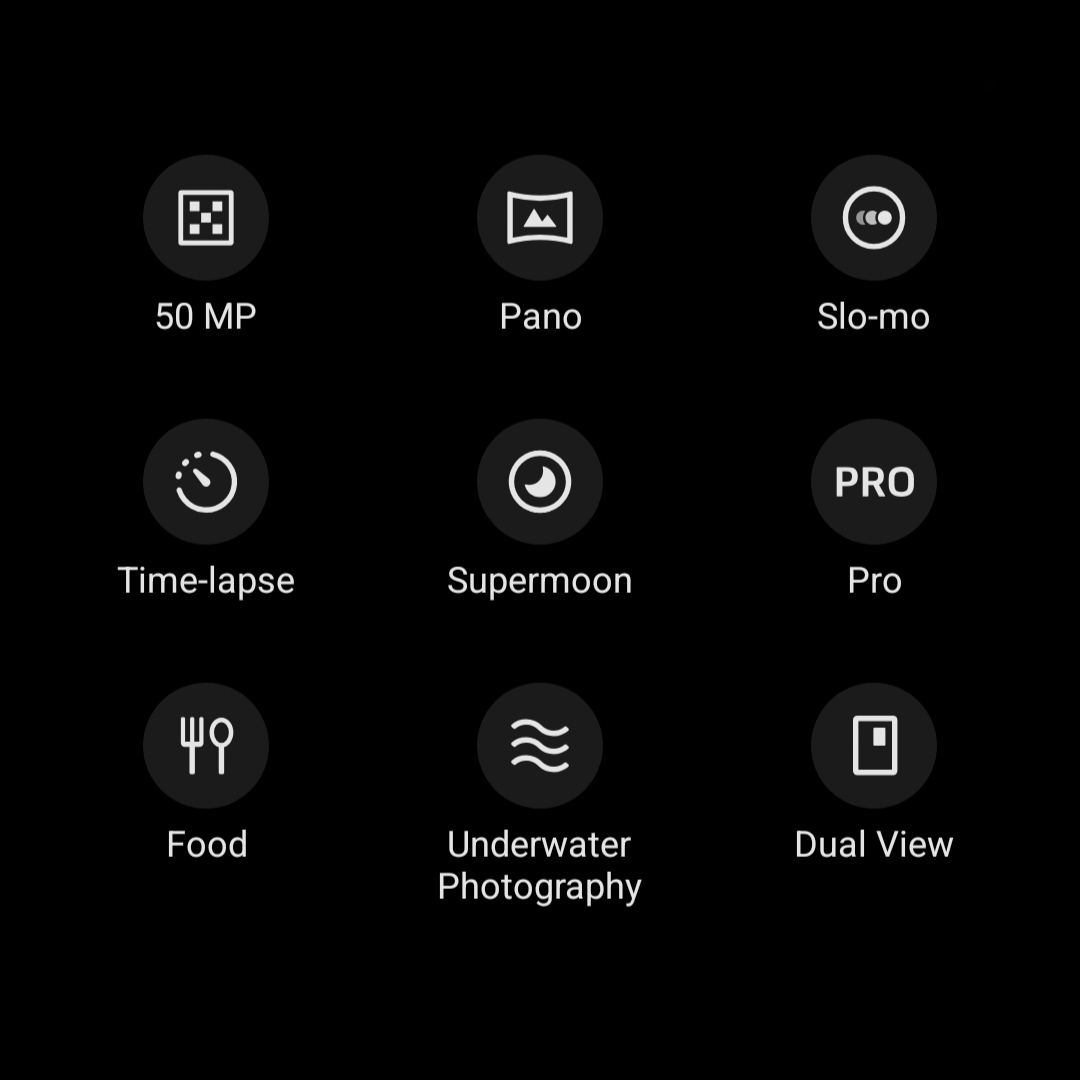Select the 50 MP camera mode
1080x1080 pixels.
click(x=206, y=218)
